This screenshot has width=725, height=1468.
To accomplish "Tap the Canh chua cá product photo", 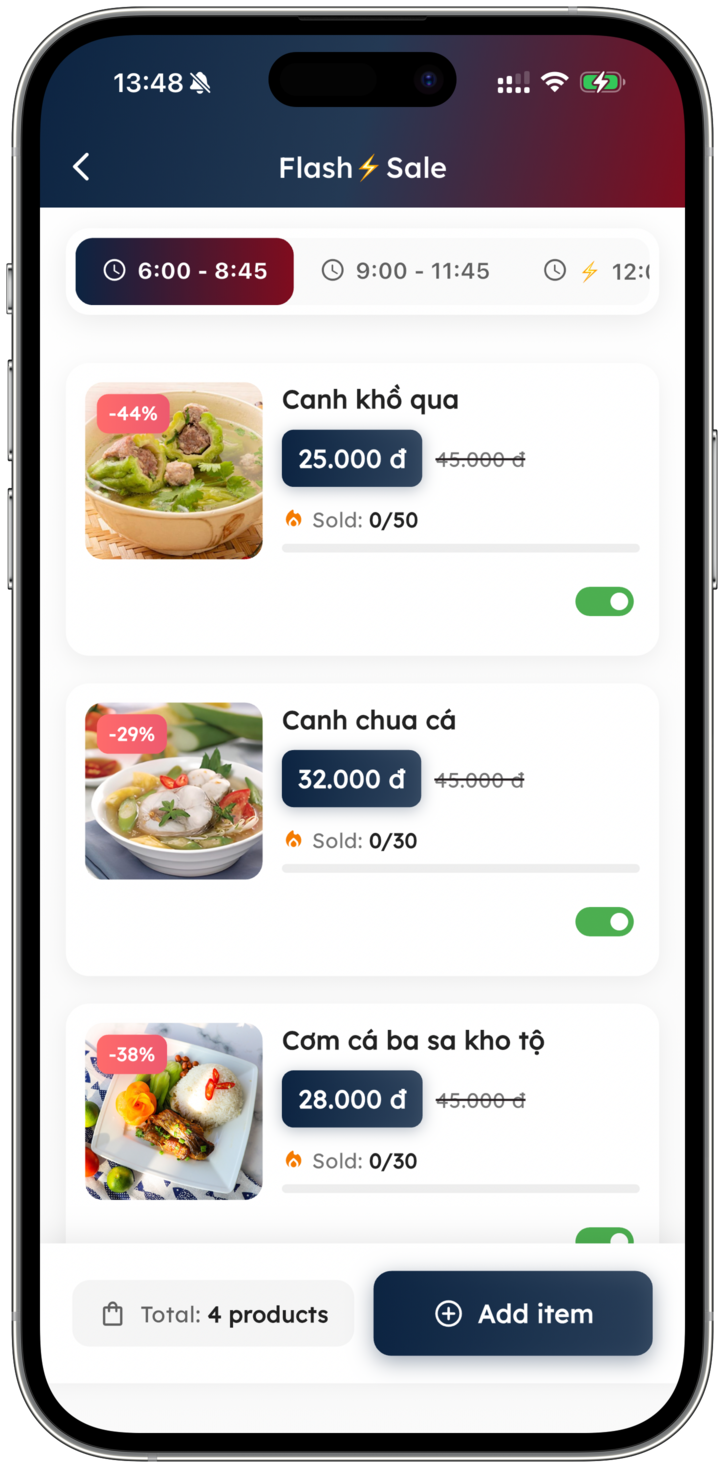I will click(173, 790).
